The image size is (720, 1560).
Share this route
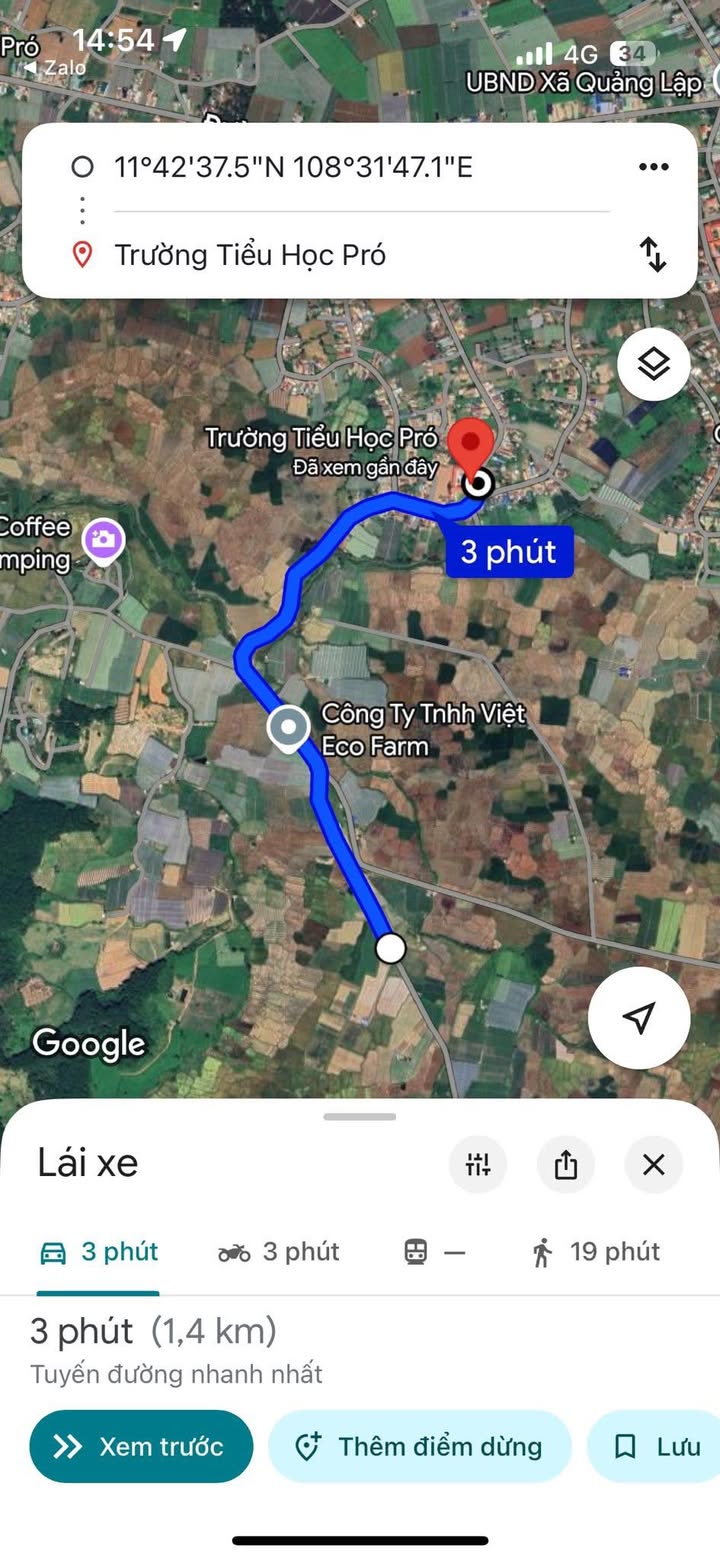coord(566,1164)
